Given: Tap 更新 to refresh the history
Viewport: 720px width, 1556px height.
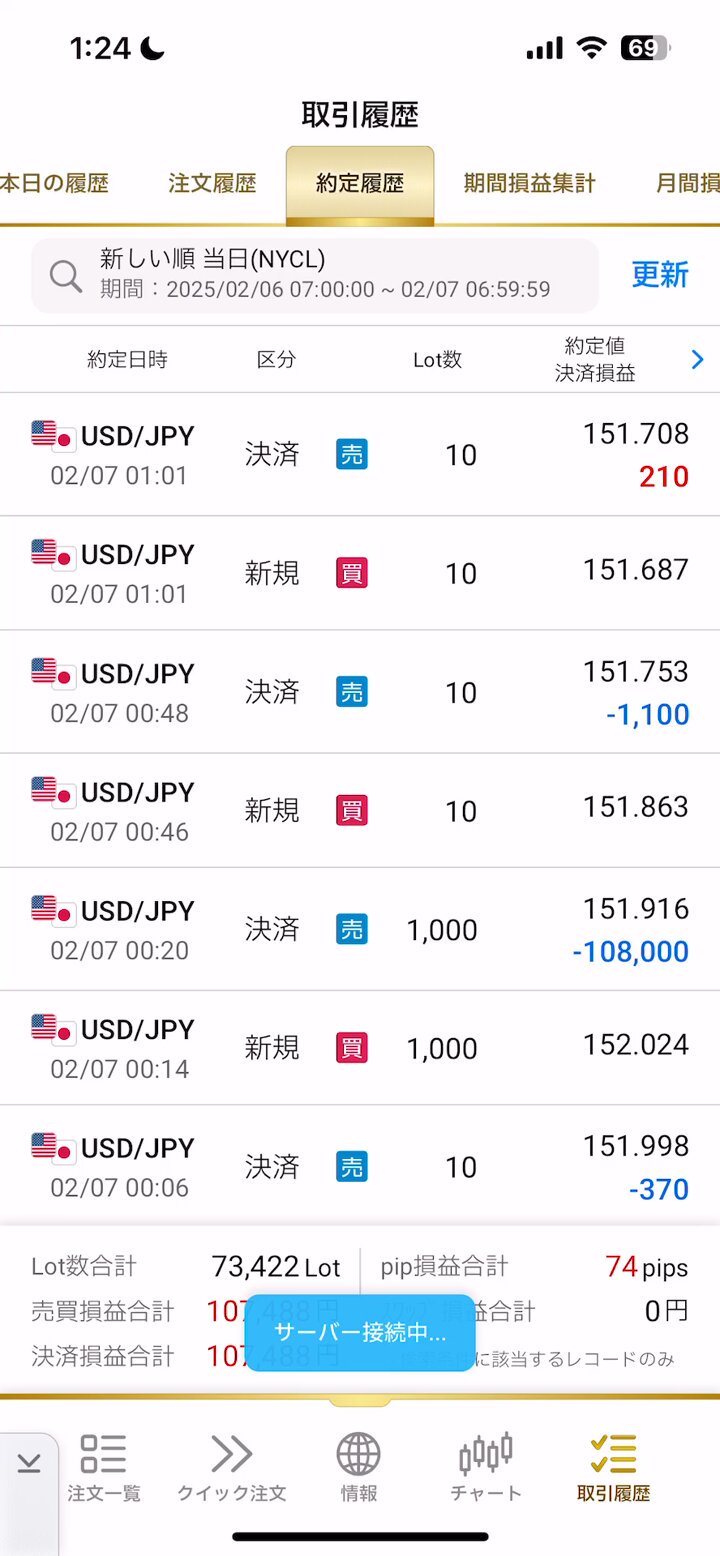Looking at the screenshot, I should point(660,275).
